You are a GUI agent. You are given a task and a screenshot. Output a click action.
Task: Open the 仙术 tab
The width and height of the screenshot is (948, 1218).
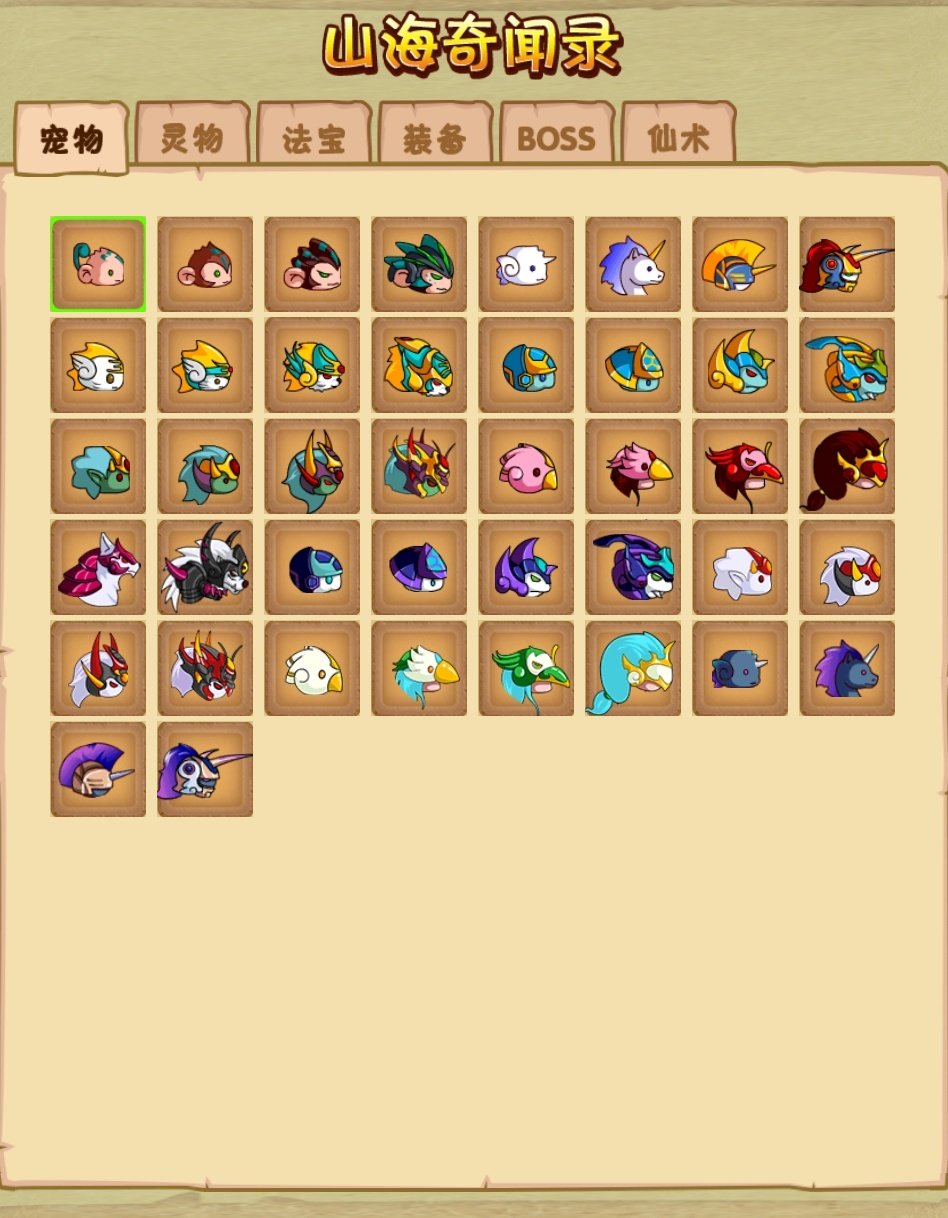click(x=678, y=138)
